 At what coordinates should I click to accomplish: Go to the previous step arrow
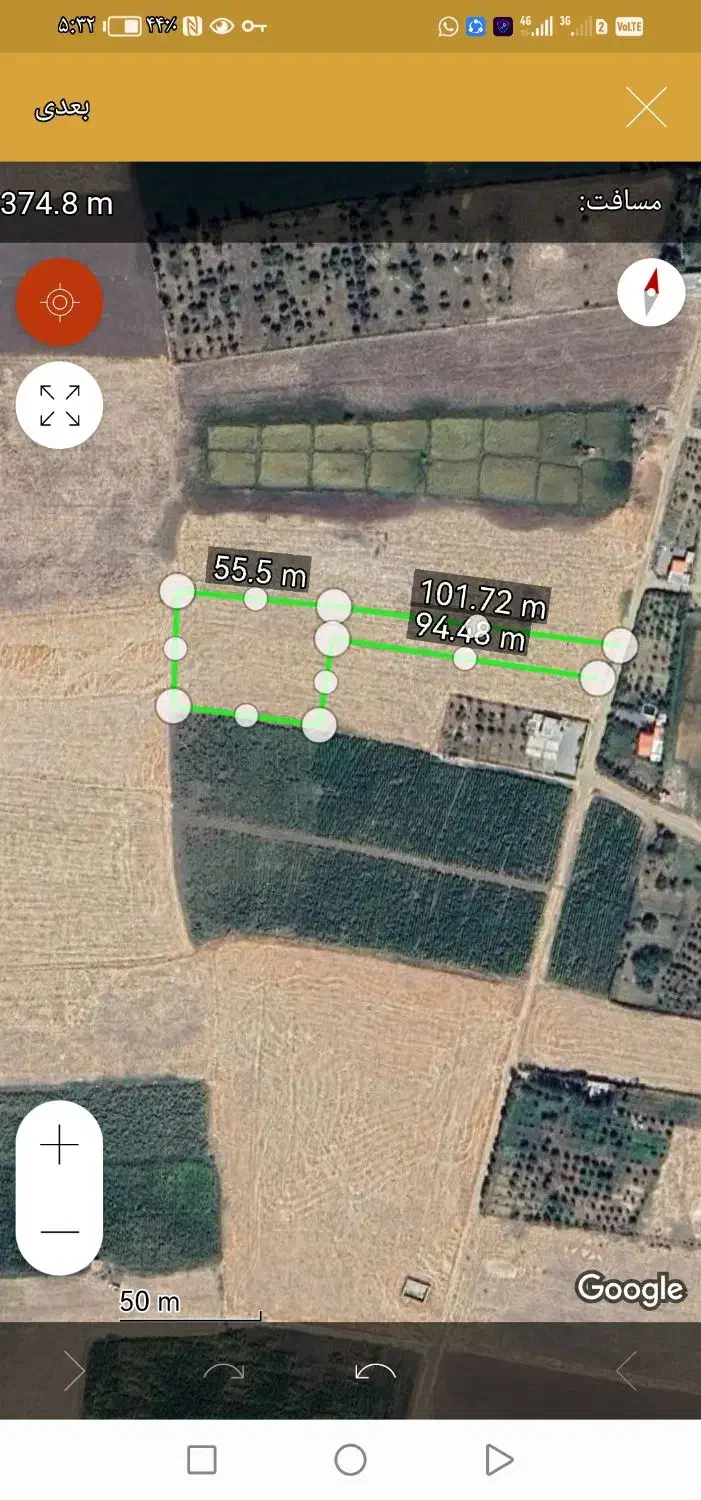click(627, 1371)
